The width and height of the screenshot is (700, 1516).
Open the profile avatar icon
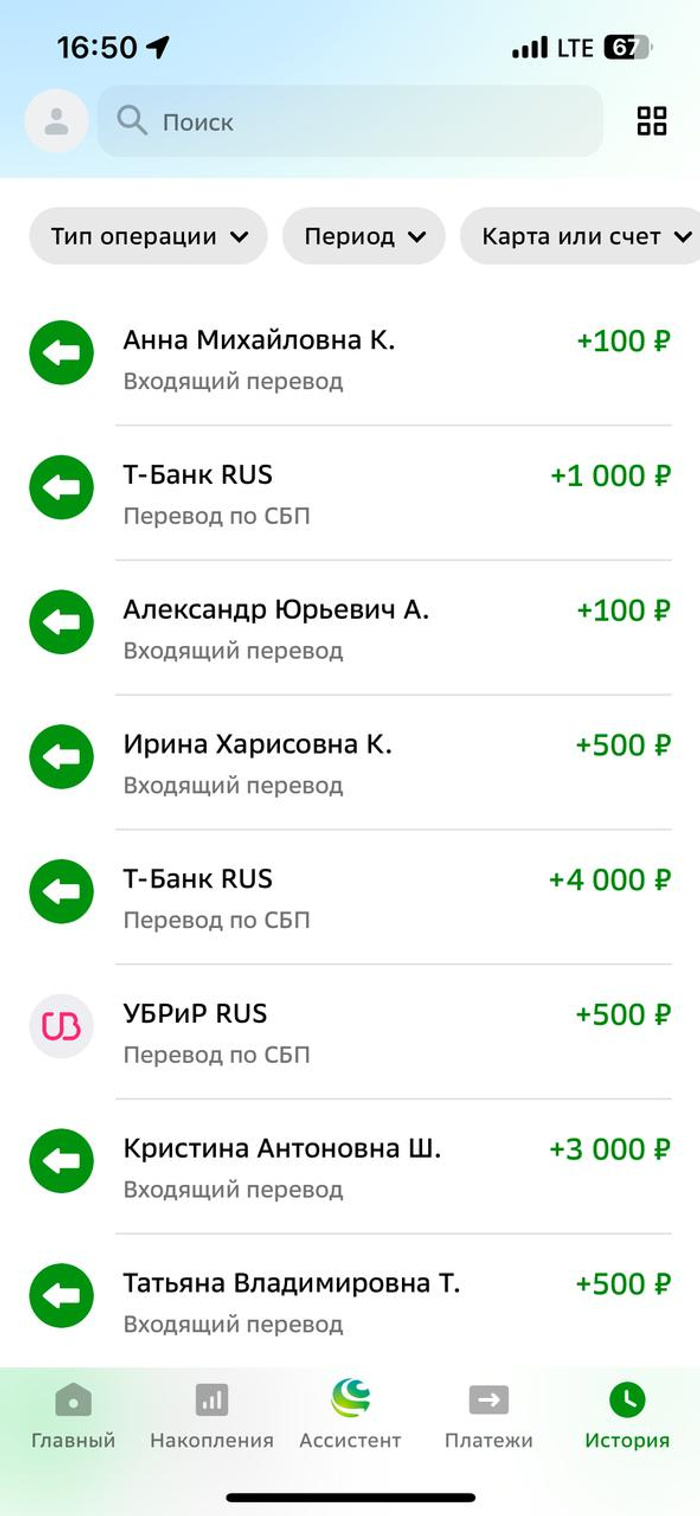[x=56, y=121]
